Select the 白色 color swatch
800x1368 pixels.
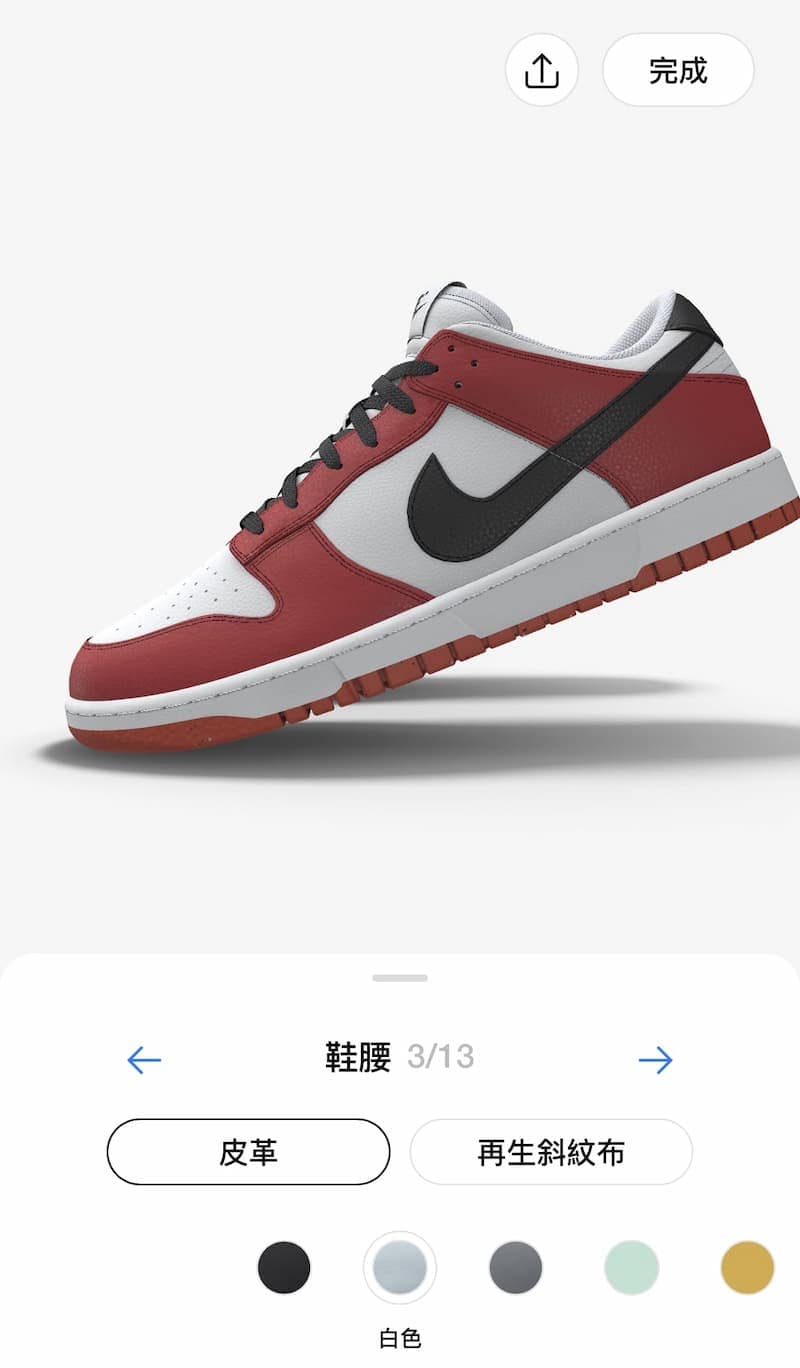pos(400,1267)
